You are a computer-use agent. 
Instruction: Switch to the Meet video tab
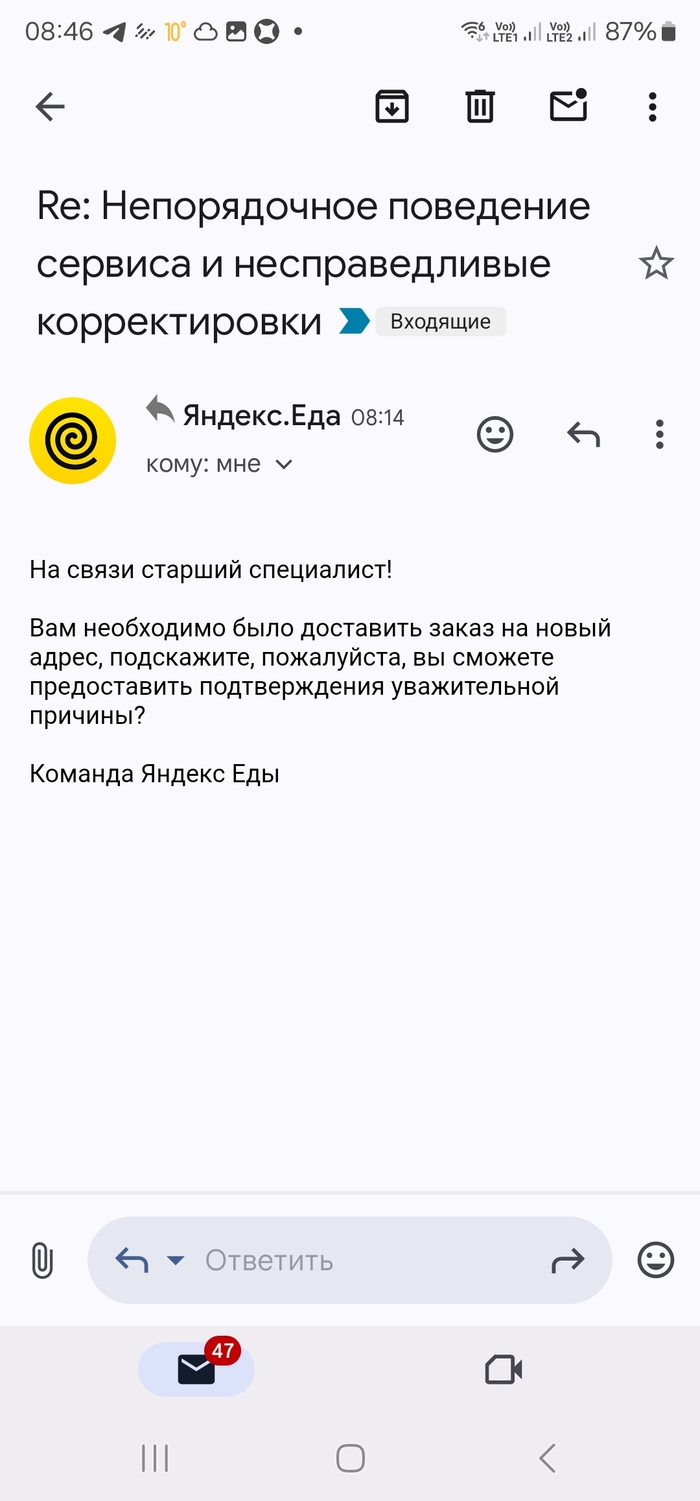(504, 1369)
